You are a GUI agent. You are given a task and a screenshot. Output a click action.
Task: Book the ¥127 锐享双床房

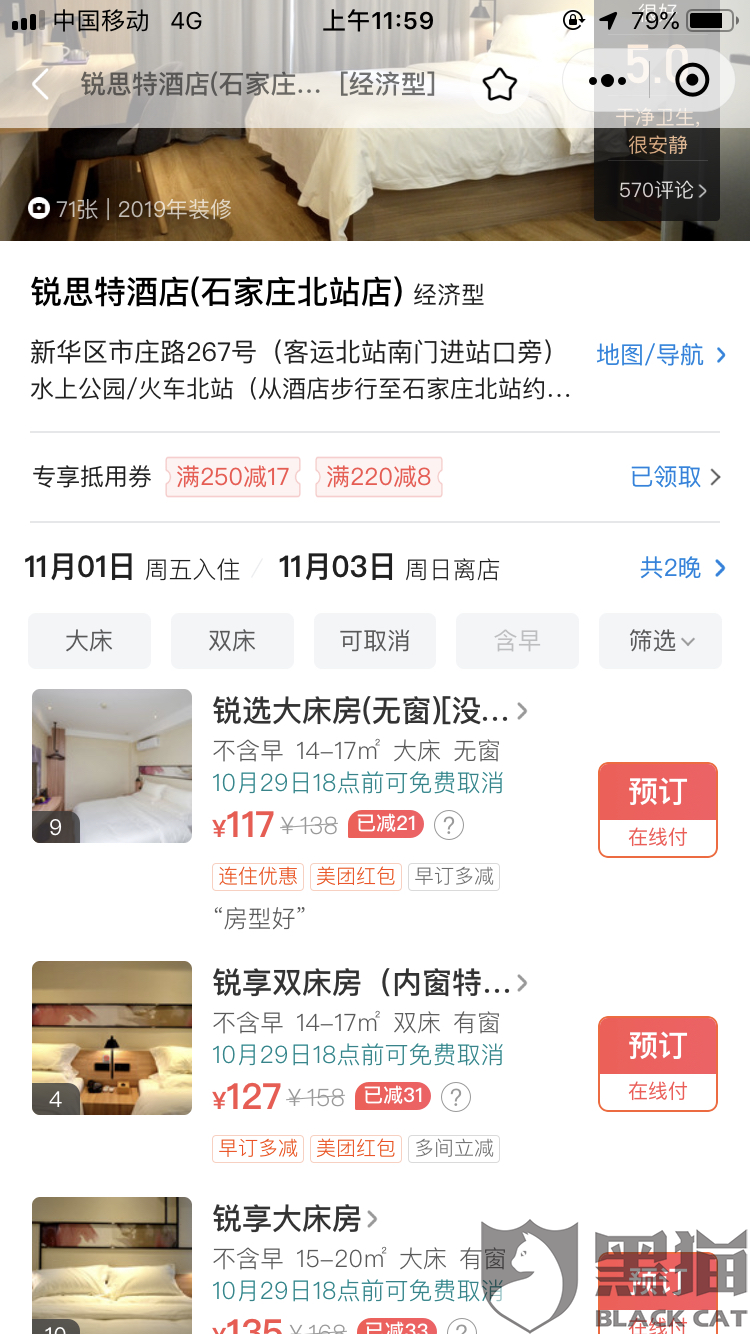657,1063
